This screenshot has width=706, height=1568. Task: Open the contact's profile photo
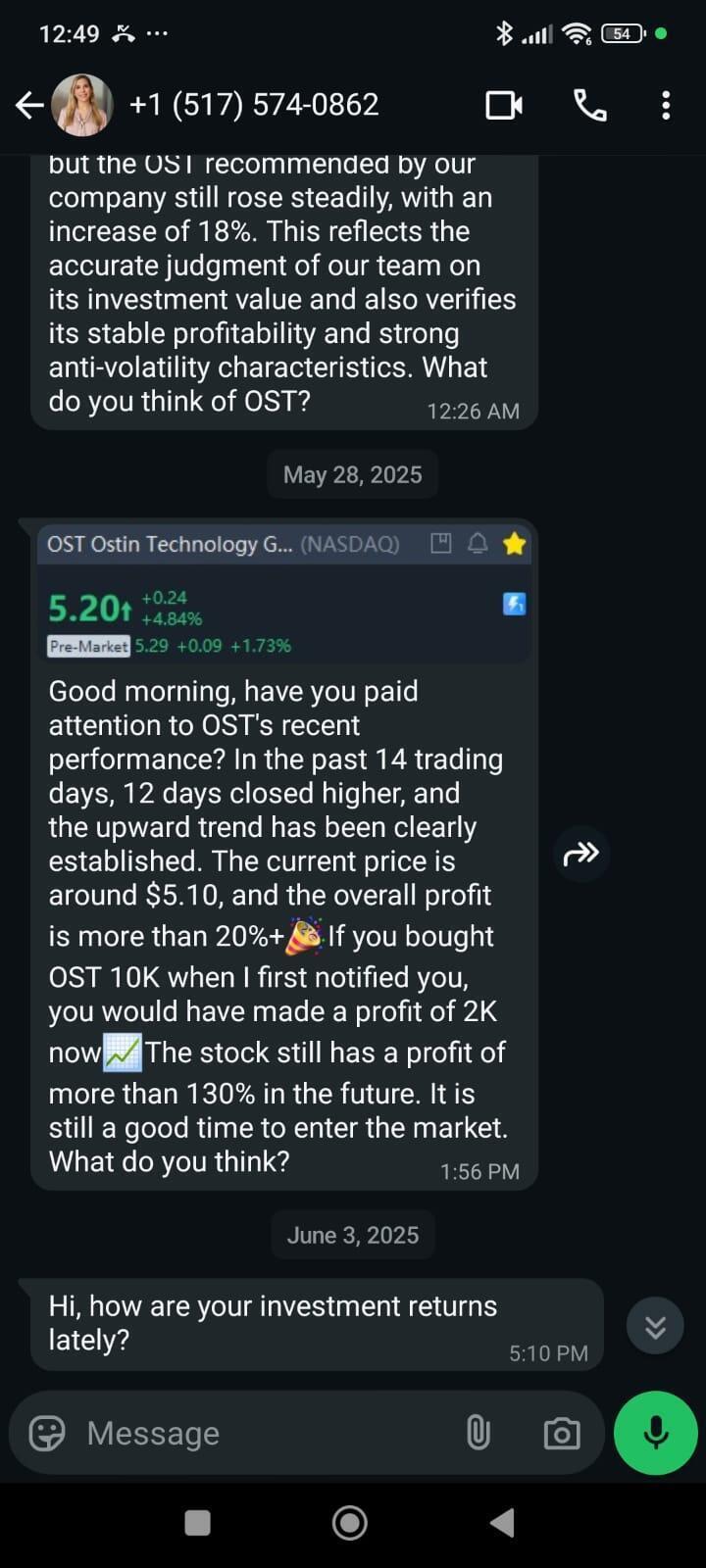(82, 105)
